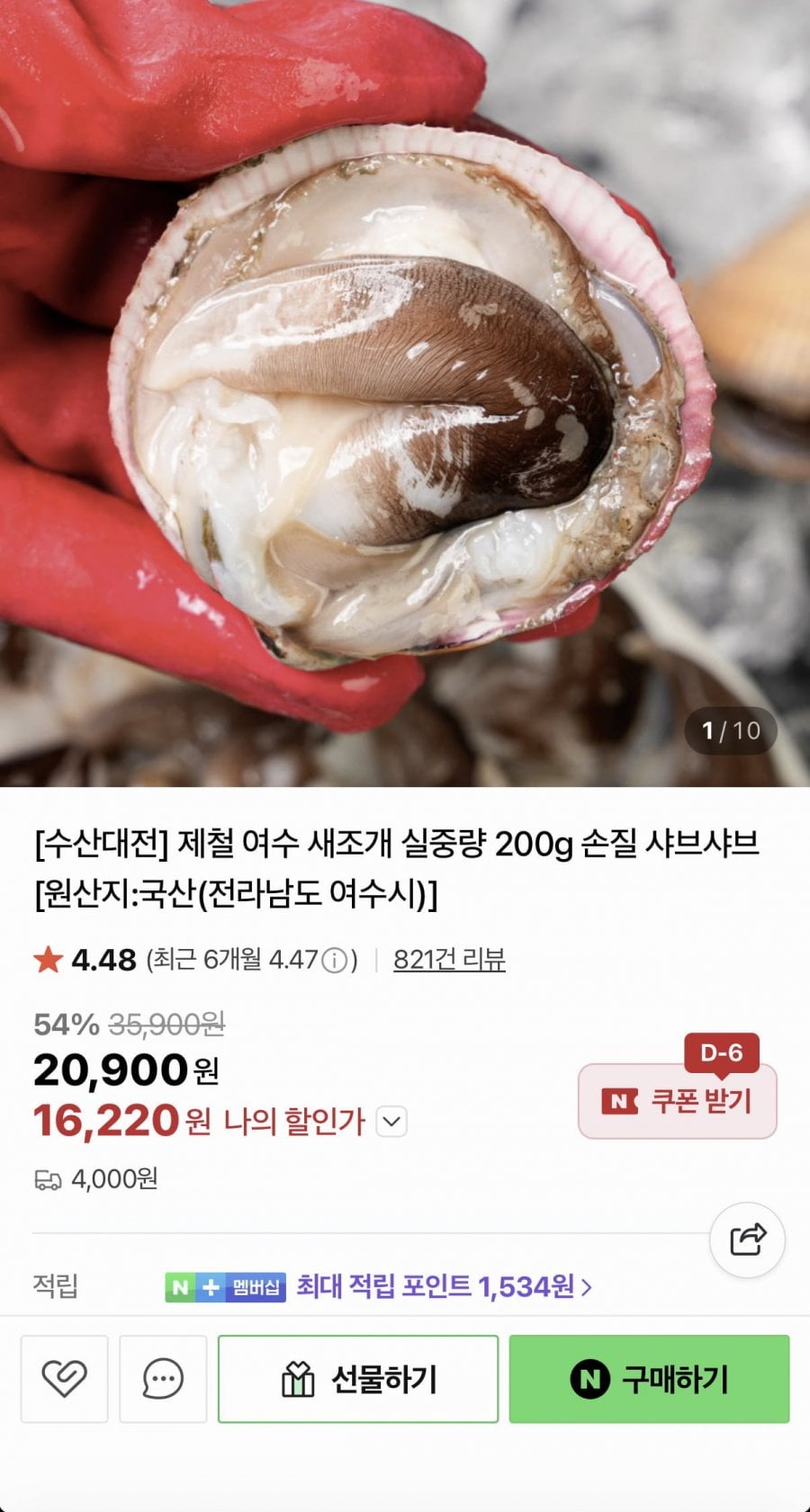Share this product listing
Image resolution: width=810 pixels, height=1512 pixels.
[x=747, y=1239]
